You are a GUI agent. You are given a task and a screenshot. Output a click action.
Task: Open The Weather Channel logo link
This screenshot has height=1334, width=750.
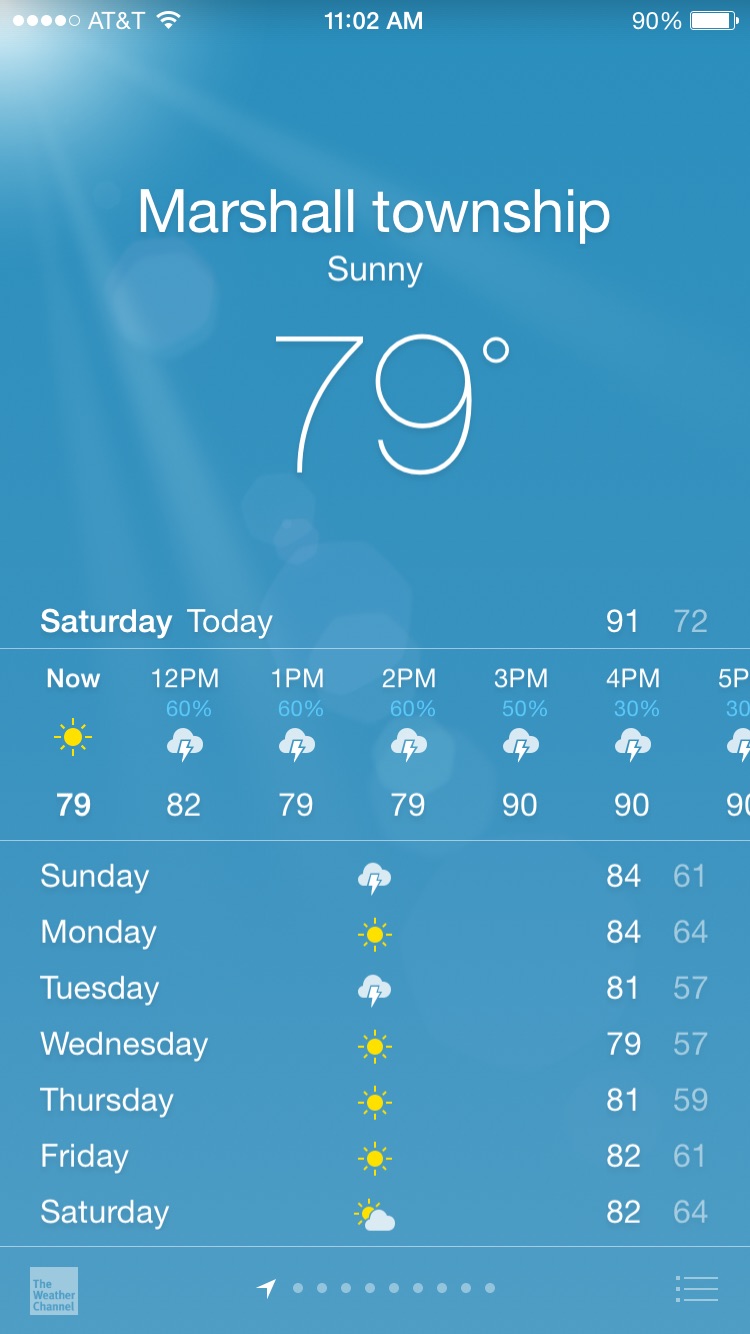pos(54,1290)
